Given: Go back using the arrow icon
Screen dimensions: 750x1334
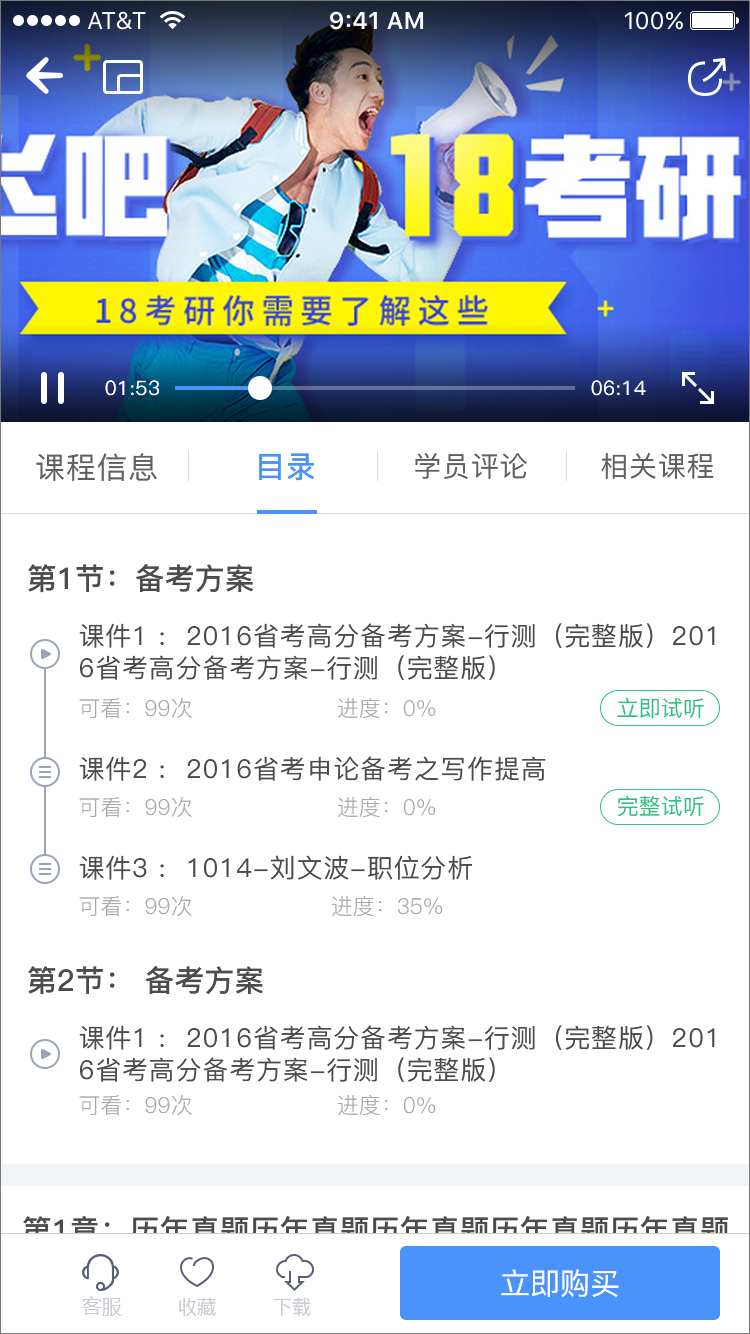Looking at the screenshot, I should 44,76.
